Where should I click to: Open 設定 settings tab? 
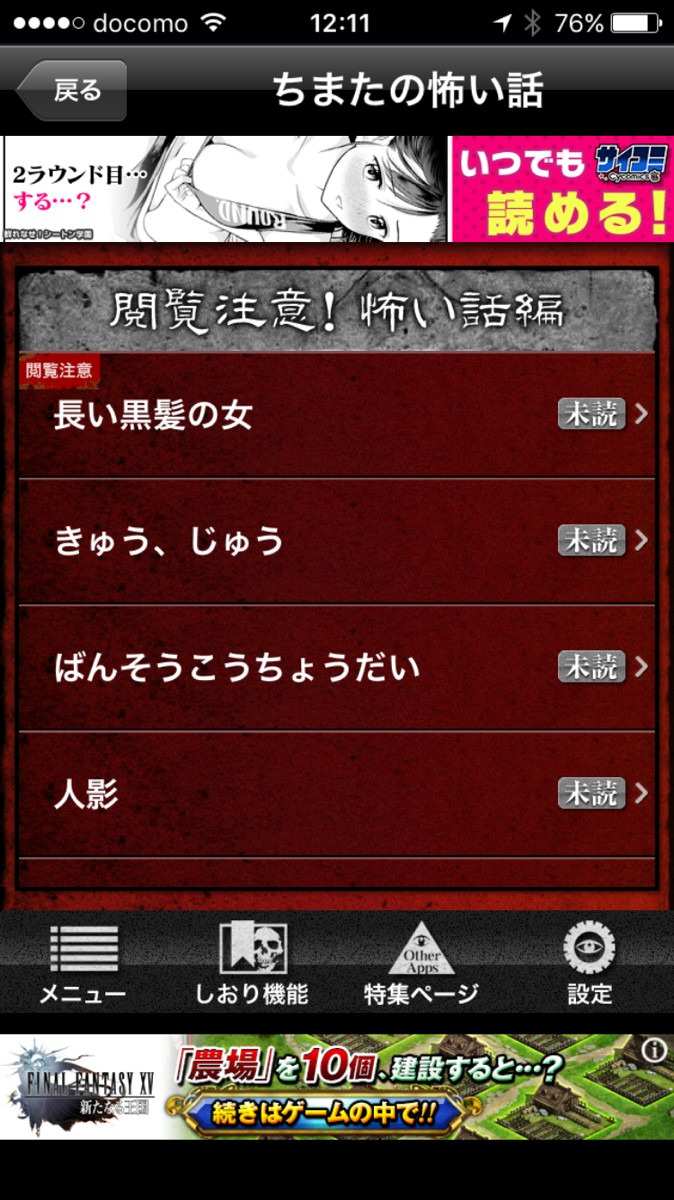(x=589, y=964)
